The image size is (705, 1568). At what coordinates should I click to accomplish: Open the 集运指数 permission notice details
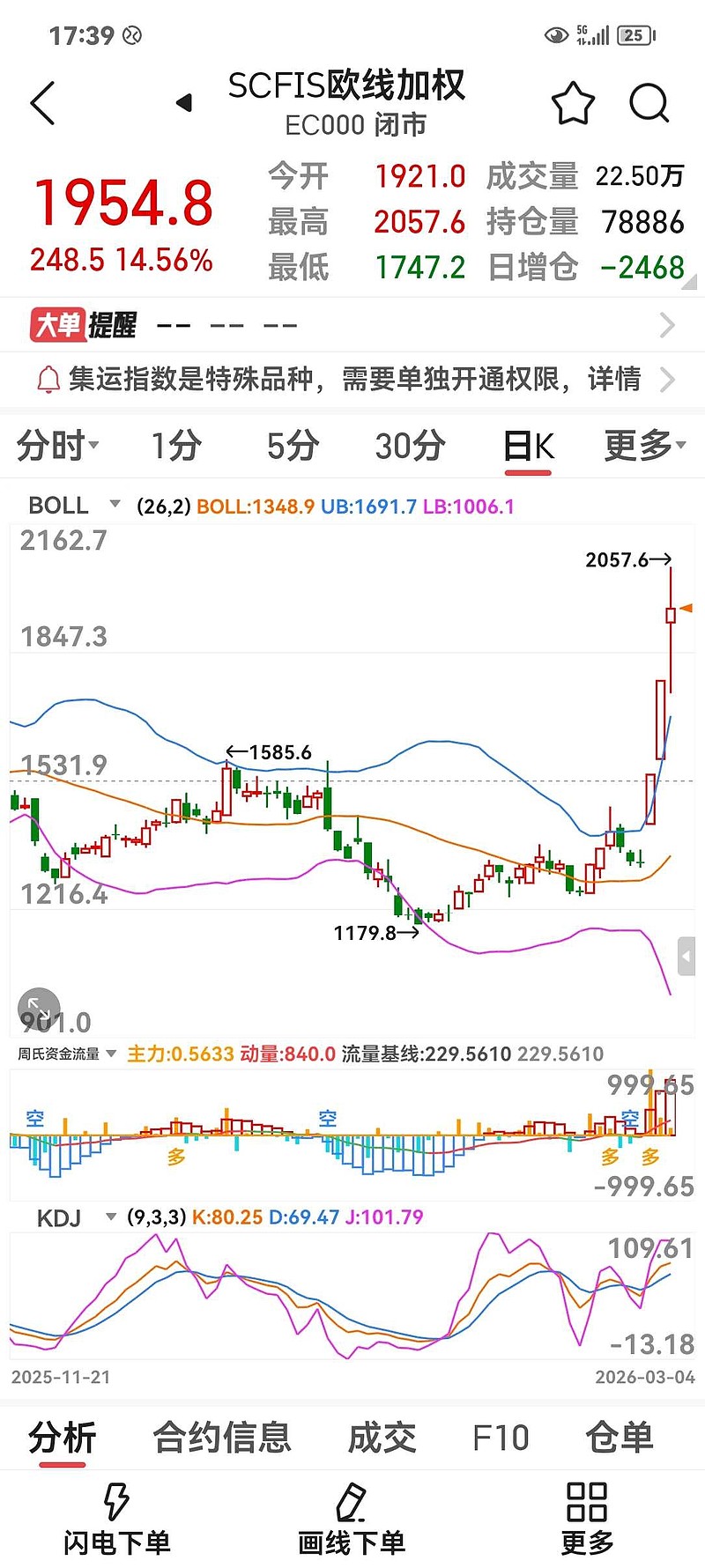[x=352, y=380]
